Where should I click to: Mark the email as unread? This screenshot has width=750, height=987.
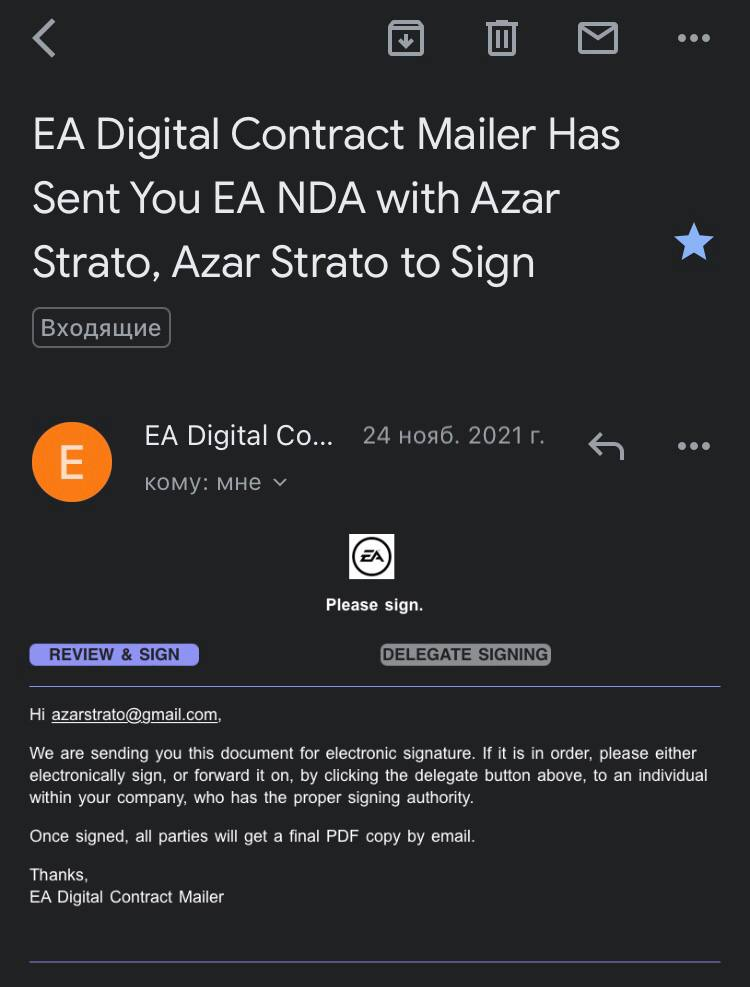click(598, 39)
